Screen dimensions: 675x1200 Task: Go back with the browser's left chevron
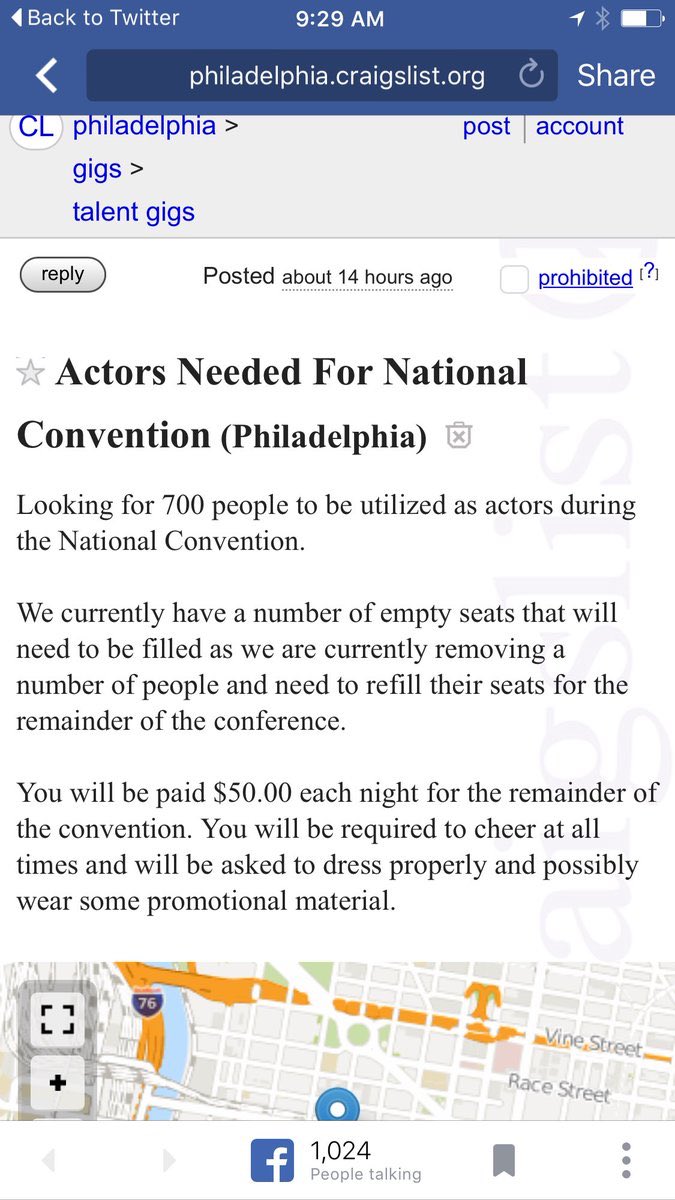46,76
